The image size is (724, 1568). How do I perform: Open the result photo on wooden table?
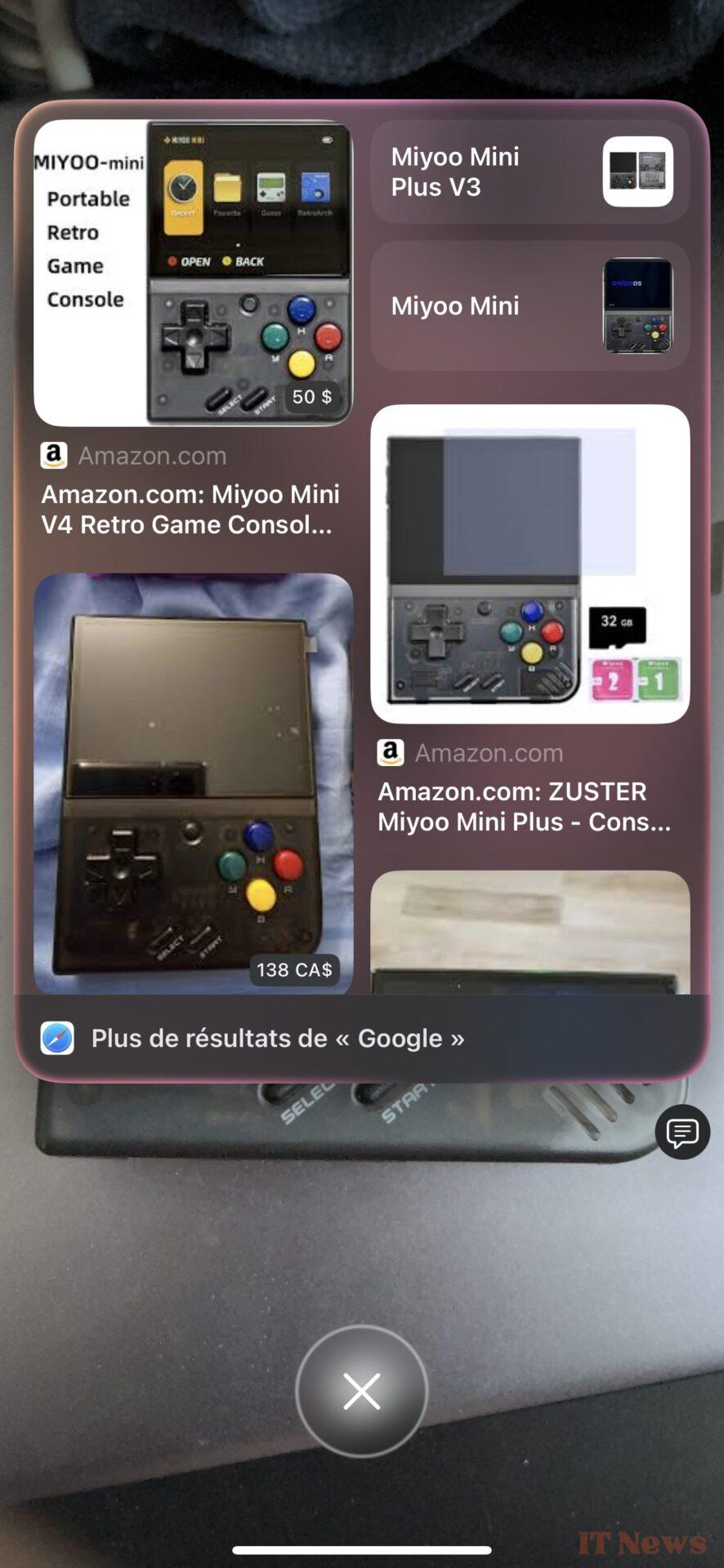(x=530, y=931)
